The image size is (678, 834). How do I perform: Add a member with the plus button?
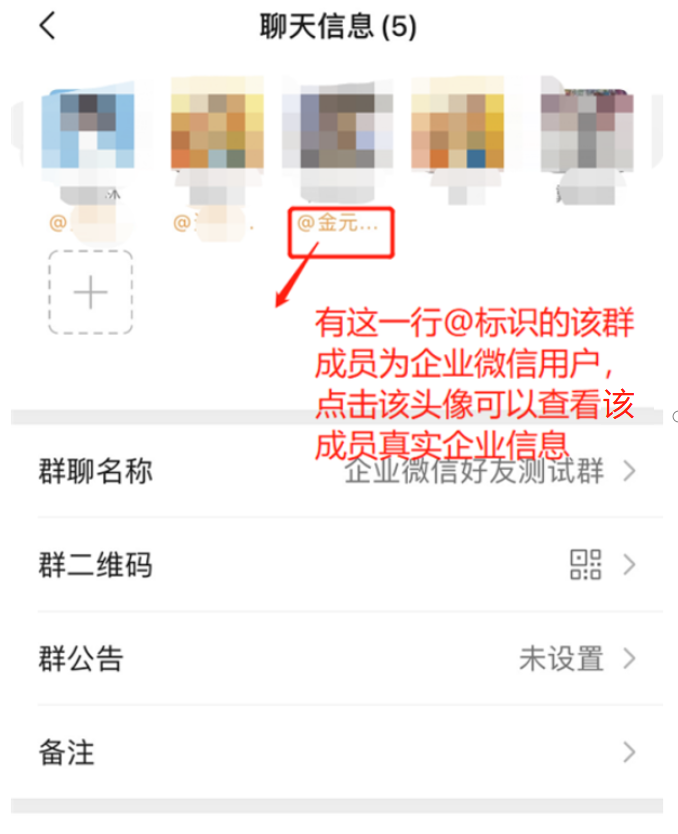tap(91, 293)
